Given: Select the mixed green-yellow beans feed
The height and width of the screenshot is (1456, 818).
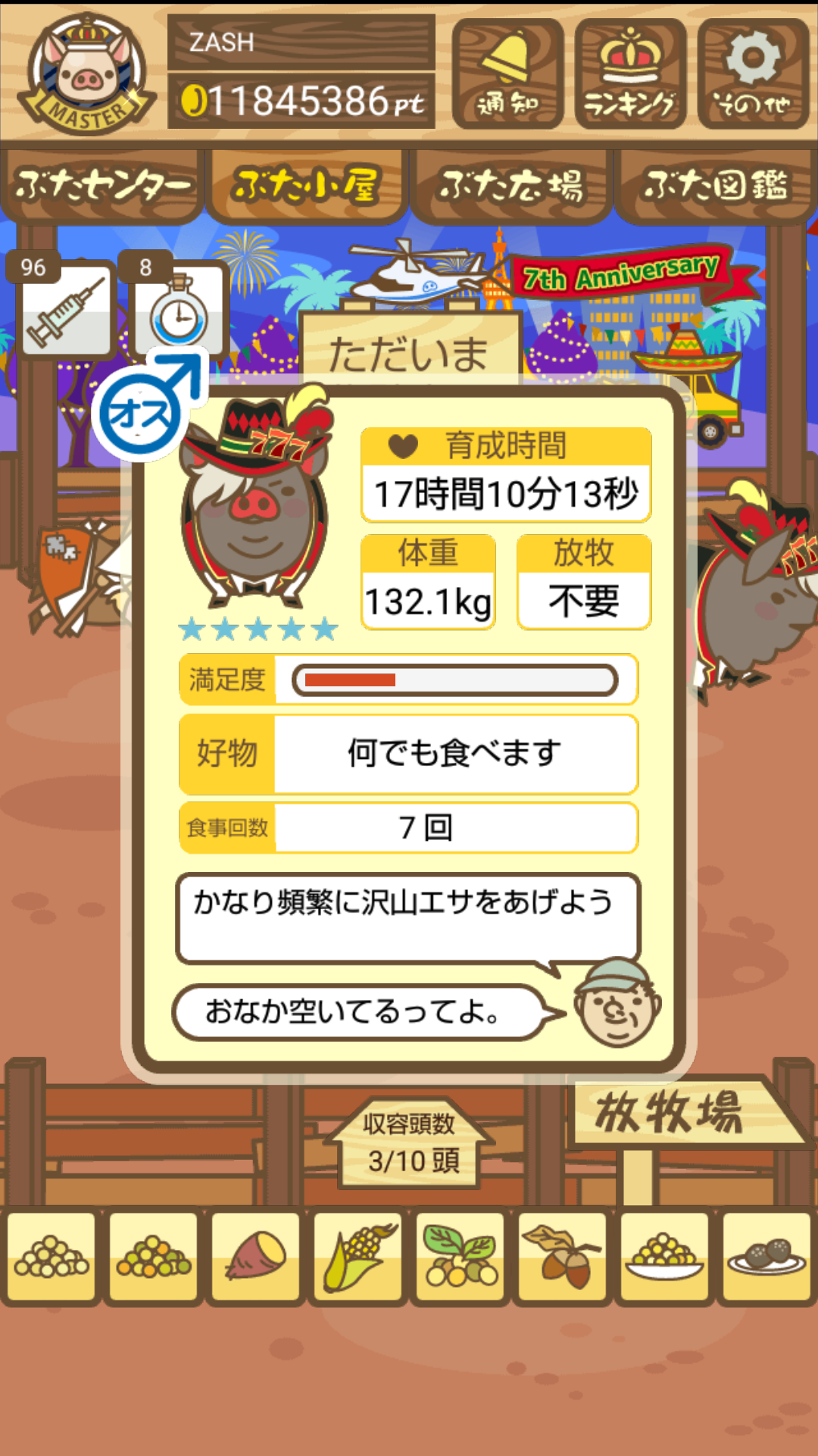Looking at the screenshot, I should coord(154,1258).
